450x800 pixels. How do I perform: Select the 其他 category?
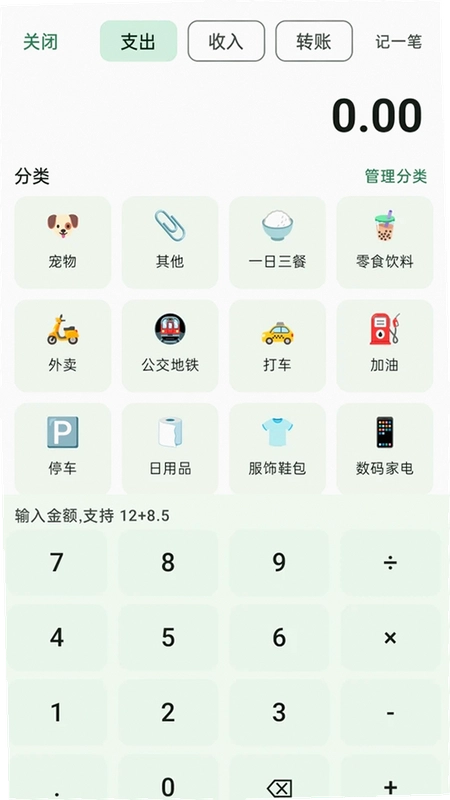(170, 242)
